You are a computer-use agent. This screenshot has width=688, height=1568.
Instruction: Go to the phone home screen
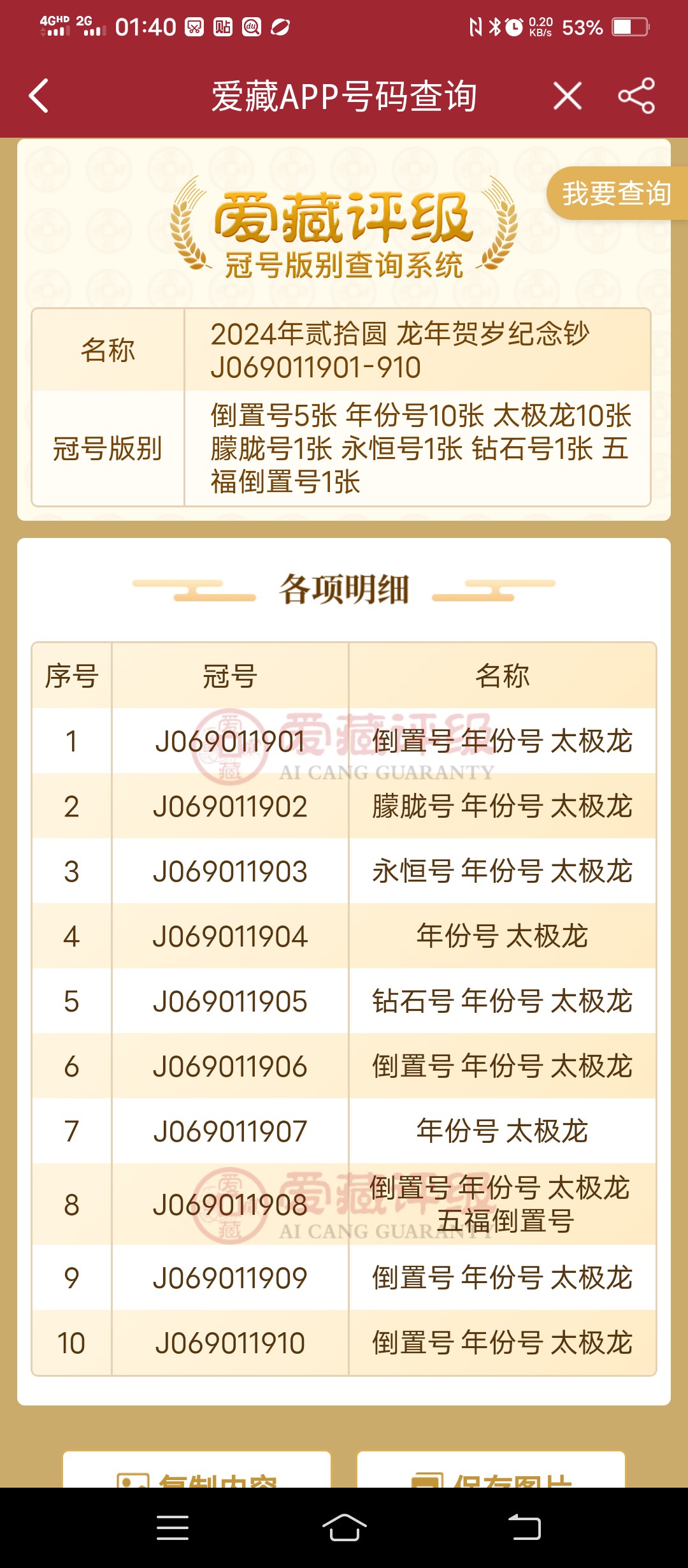point(344,1528)
